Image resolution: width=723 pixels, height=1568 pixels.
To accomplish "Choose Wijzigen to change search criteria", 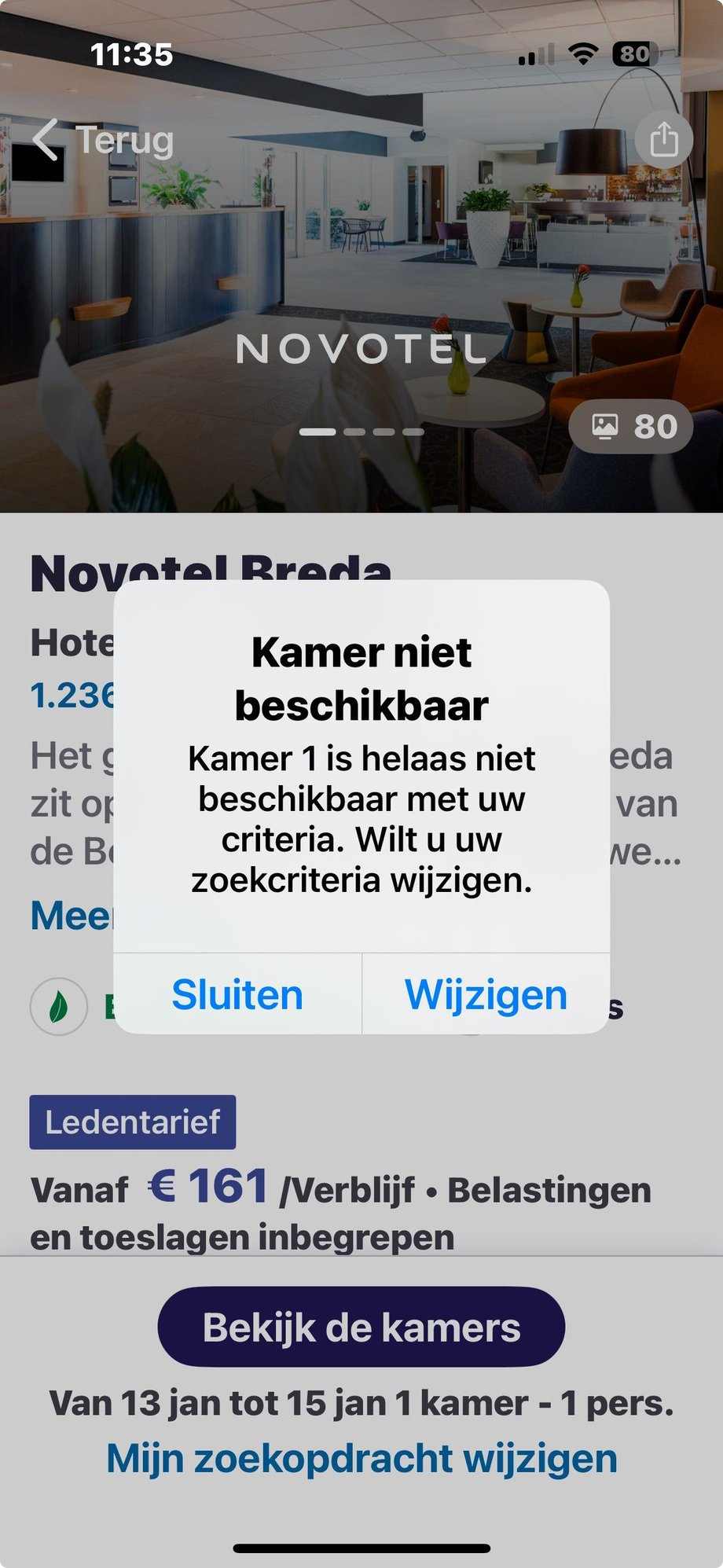I will click(486, 994).
